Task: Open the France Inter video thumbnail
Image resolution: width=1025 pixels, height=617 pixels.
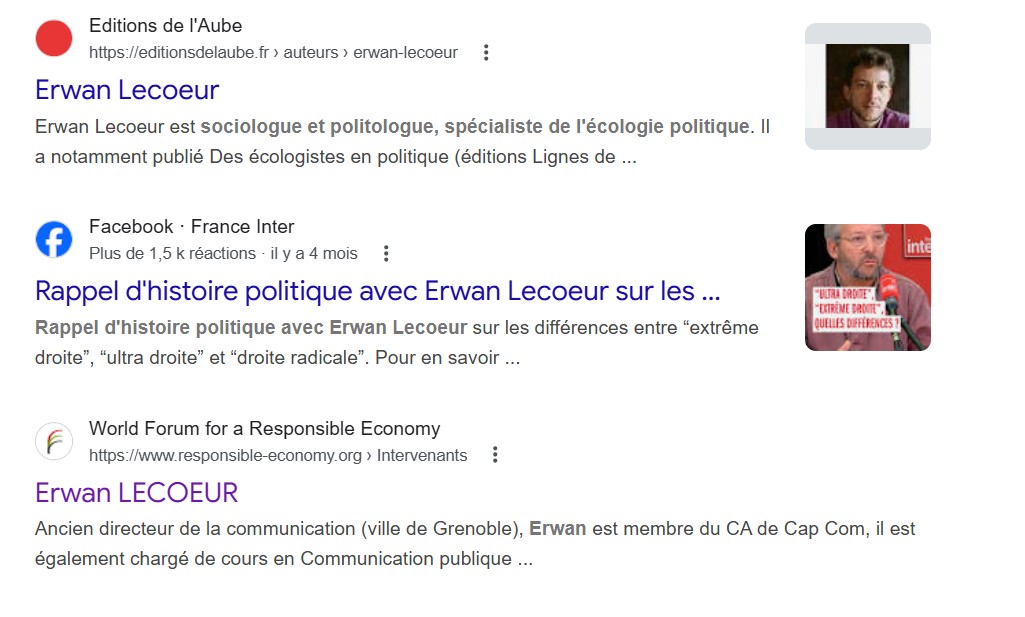Action: [x=867, y=288]
